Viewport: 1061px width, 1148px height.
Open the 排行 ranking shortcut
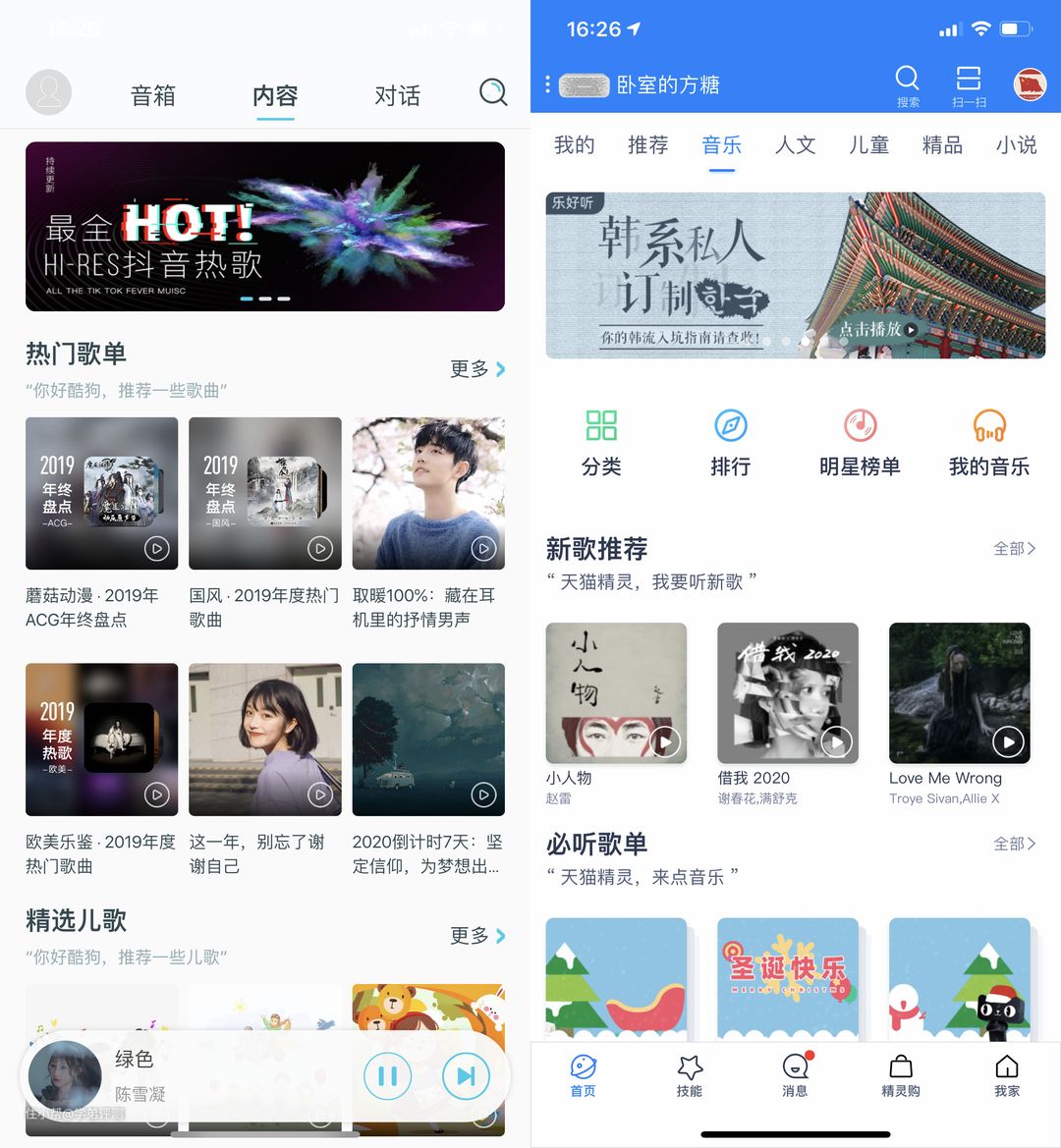730,443
